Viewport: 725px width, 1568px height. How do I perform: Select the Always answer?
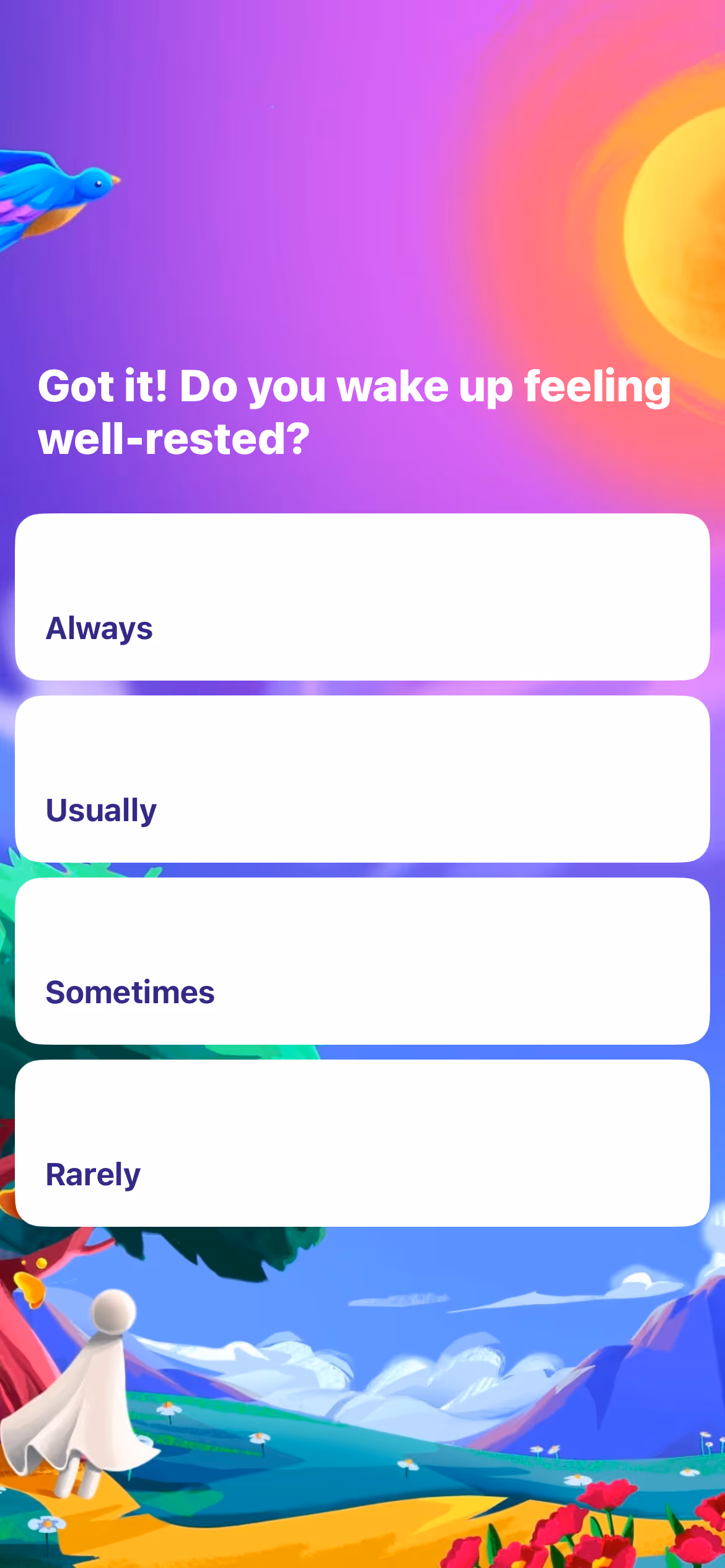[362, 597]
